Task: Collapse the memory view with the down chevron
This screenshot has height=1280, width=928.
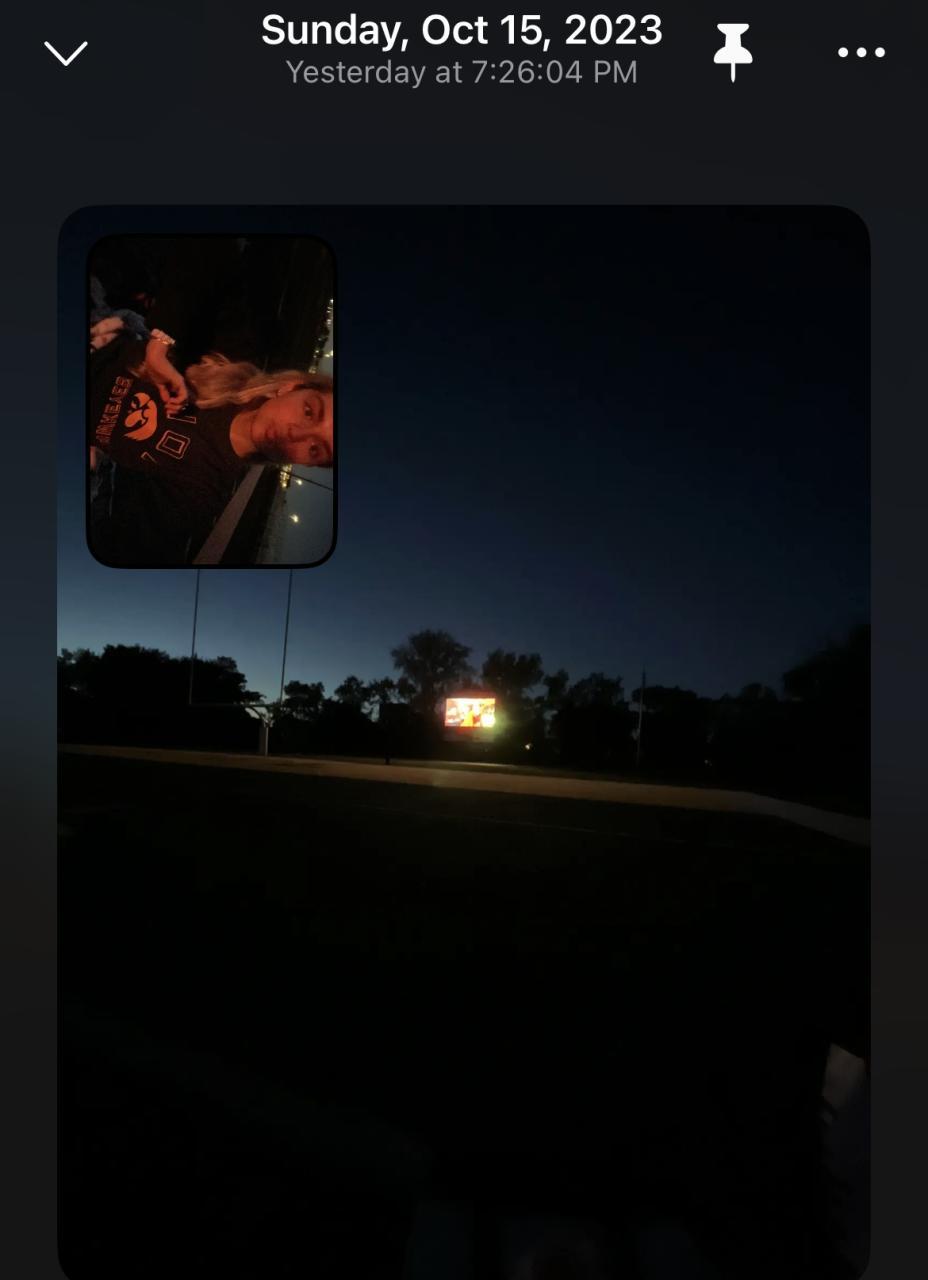Action: coord(66,53)
